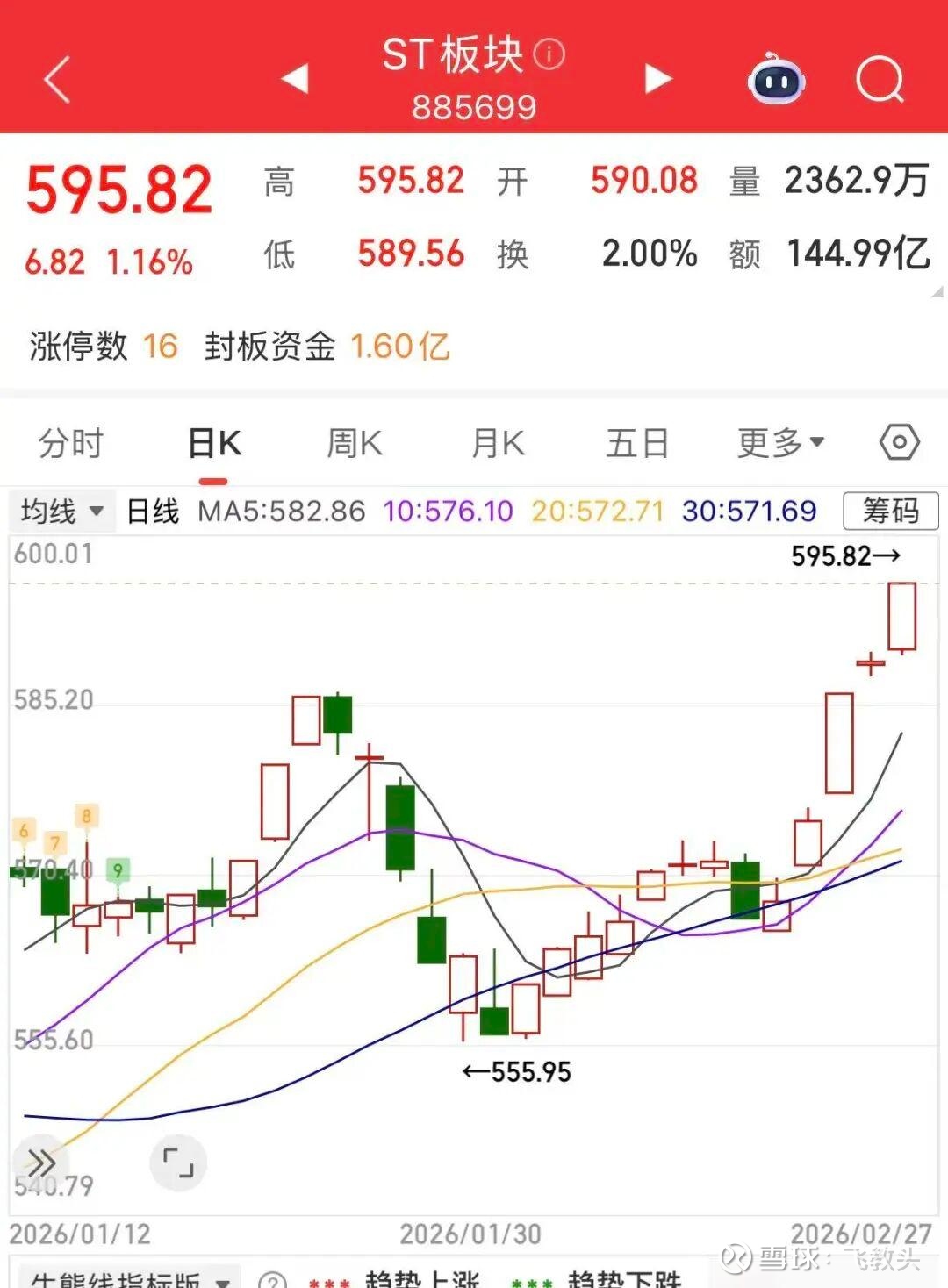Select the 日K tab
This screenshot has height=1288, width=948.
[x=214, y=443]
